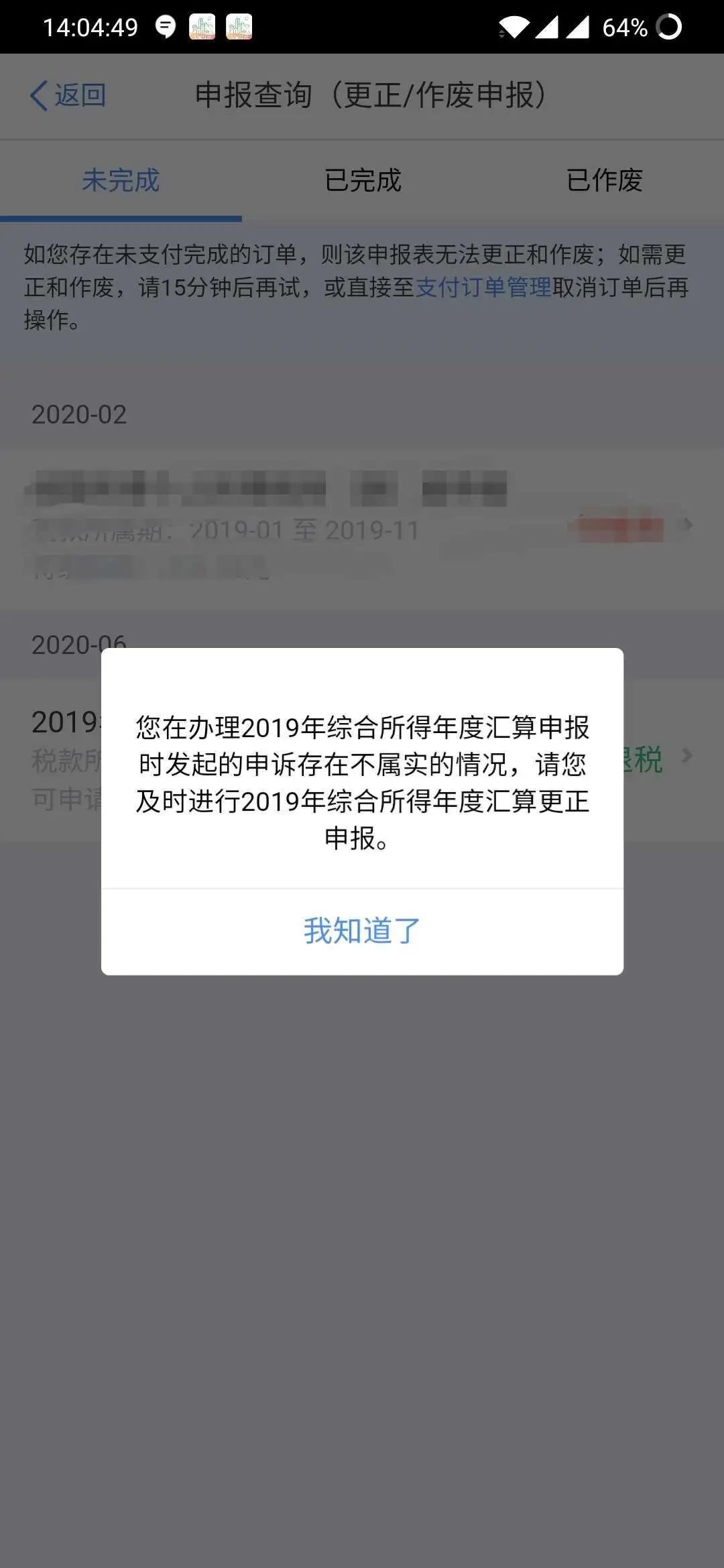Switch to the 已作废 tab

604,180
